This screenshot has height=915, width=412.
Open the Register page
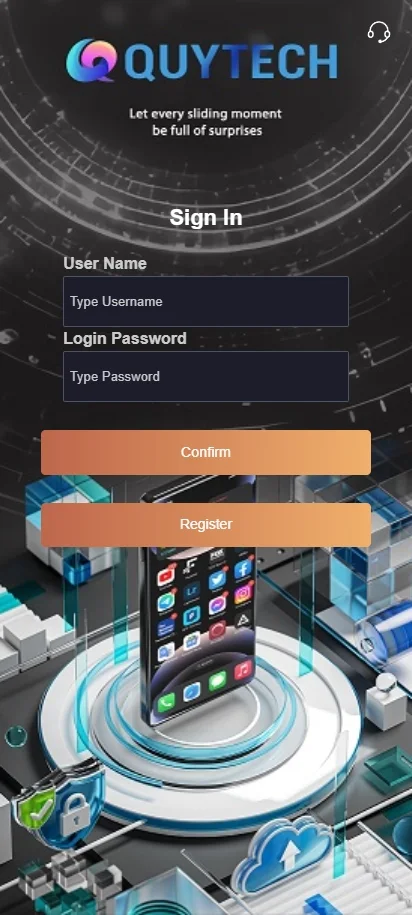(206, 525)
